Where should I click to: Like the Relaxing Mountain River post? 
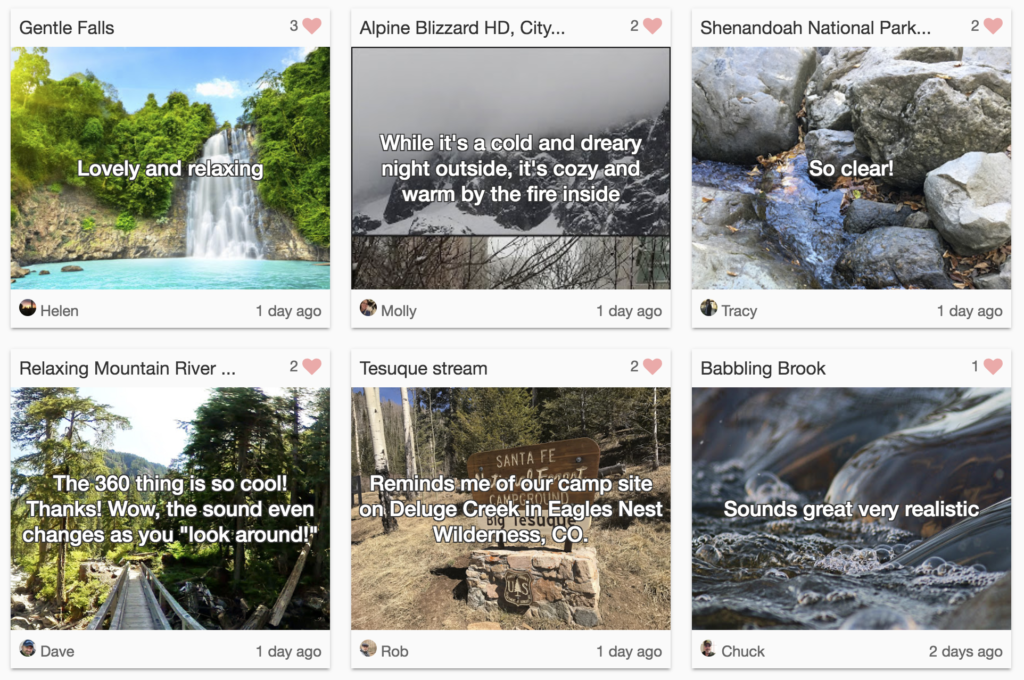click(312, 367)
